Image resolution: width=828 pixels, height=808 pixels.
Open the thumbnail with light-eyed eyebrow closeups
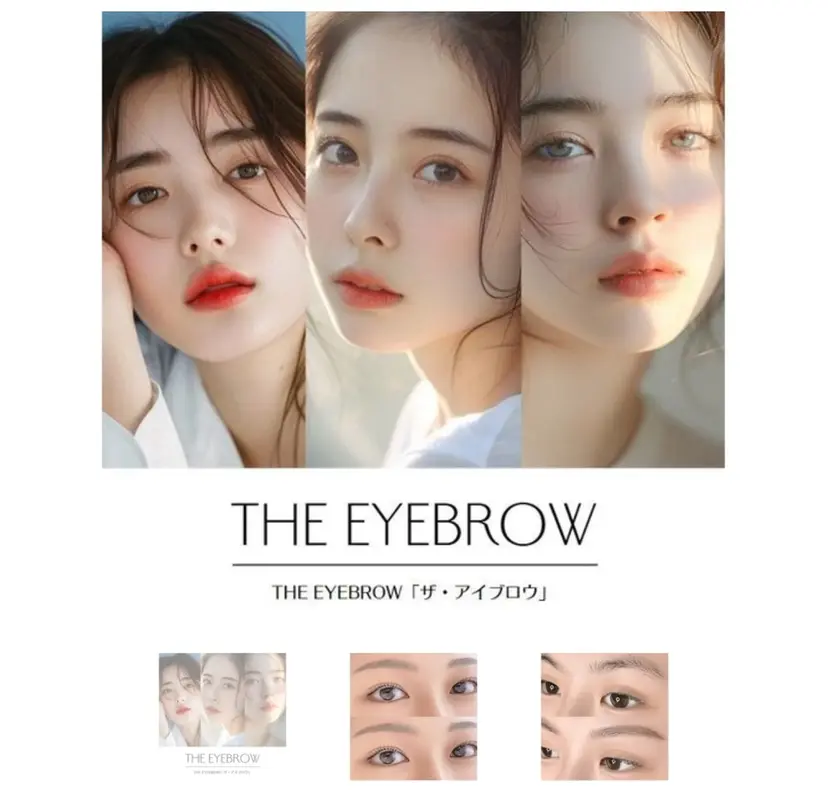[x=413, y=716]
